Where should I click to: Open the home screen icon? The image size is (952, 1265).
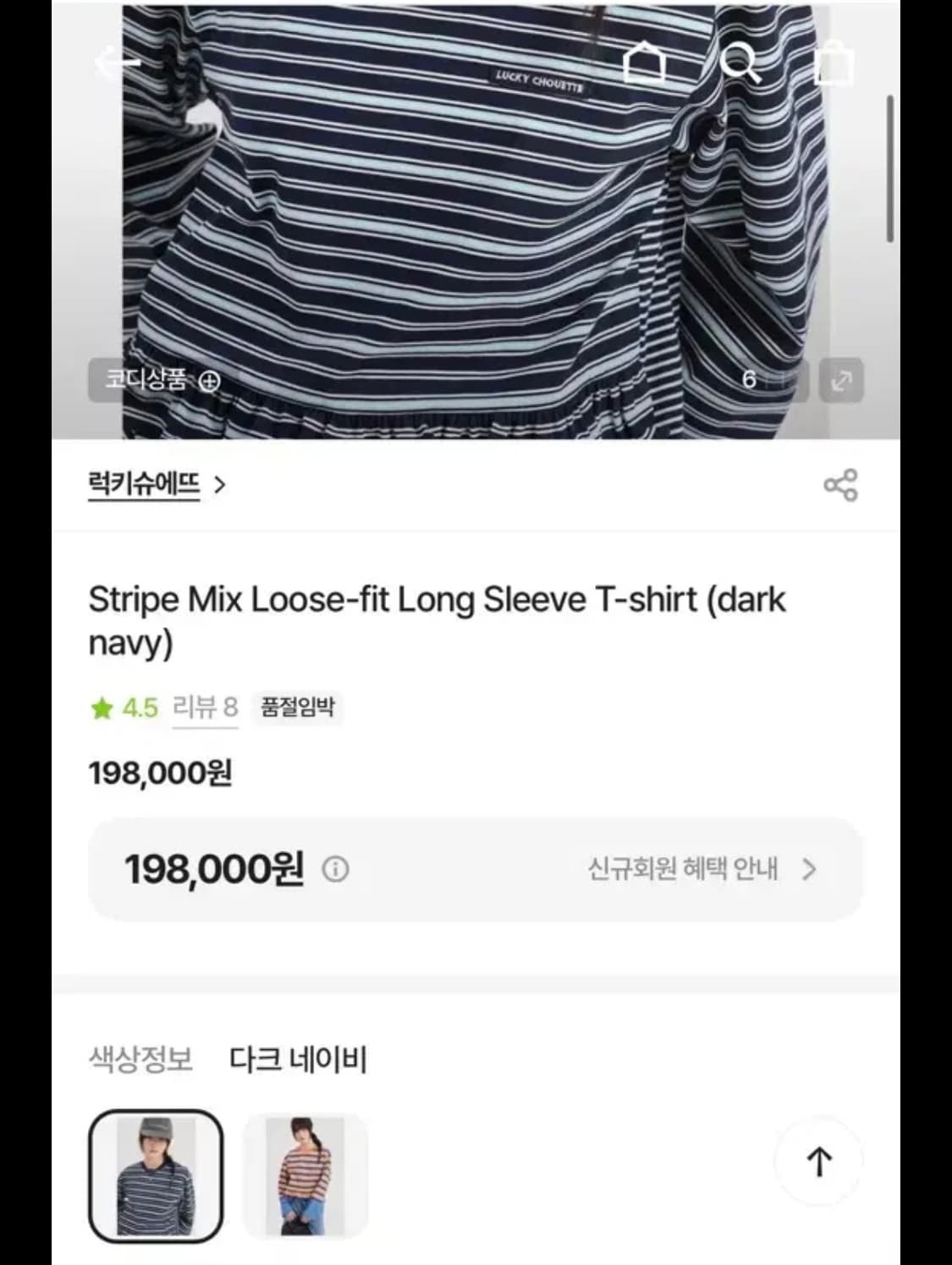[642, 63]
